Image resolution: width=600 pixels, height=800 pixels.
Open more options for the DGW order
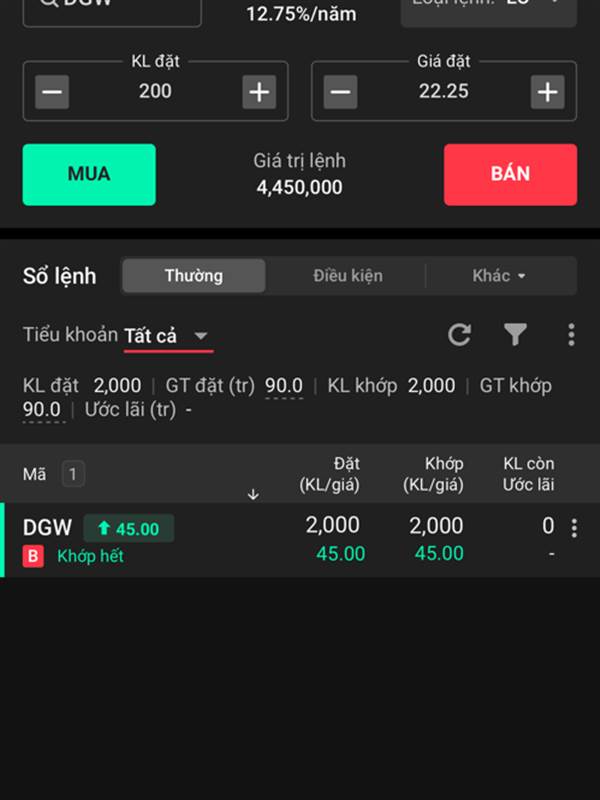pyautogui.click(x=574, y=529)
